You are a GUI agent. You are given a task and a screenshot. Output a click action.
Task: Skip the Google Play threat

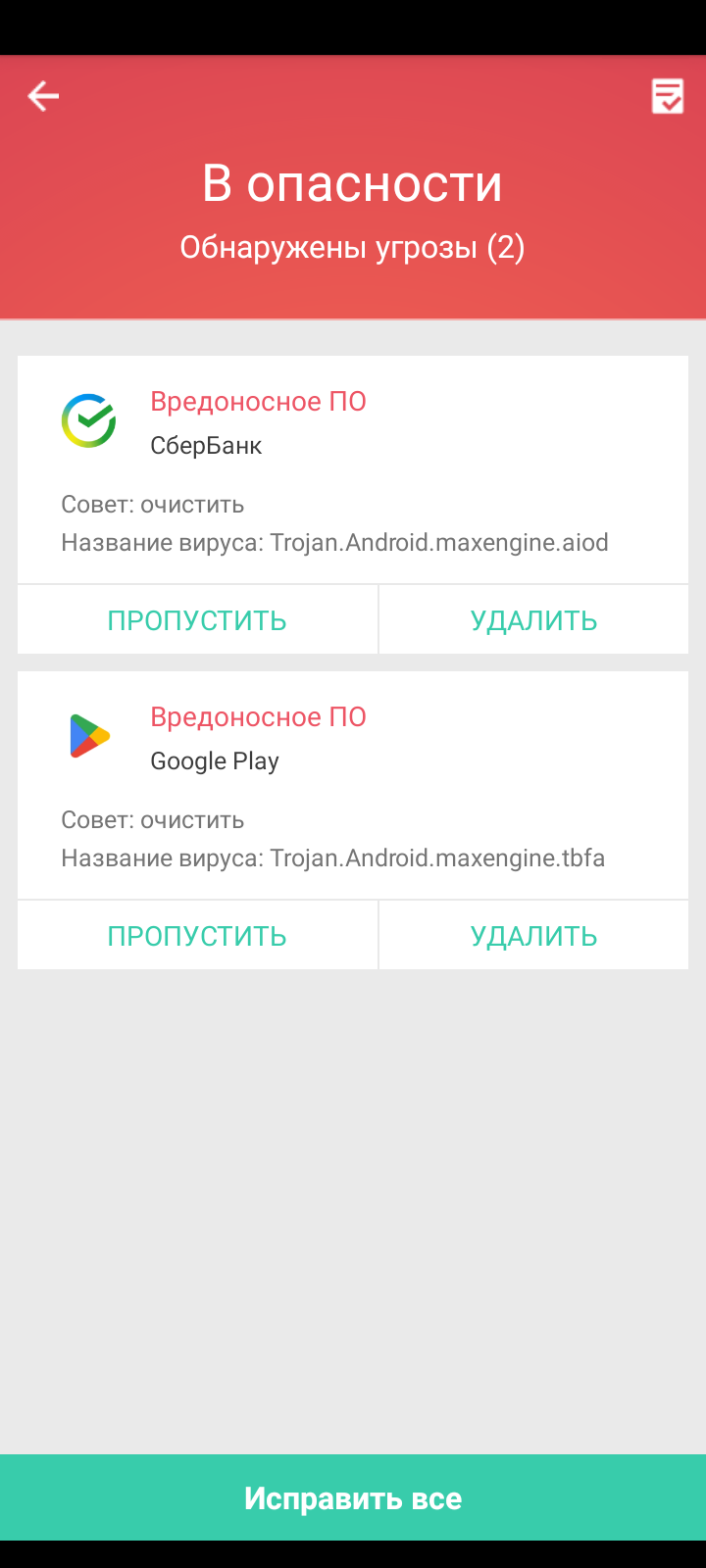pos(197,936)
